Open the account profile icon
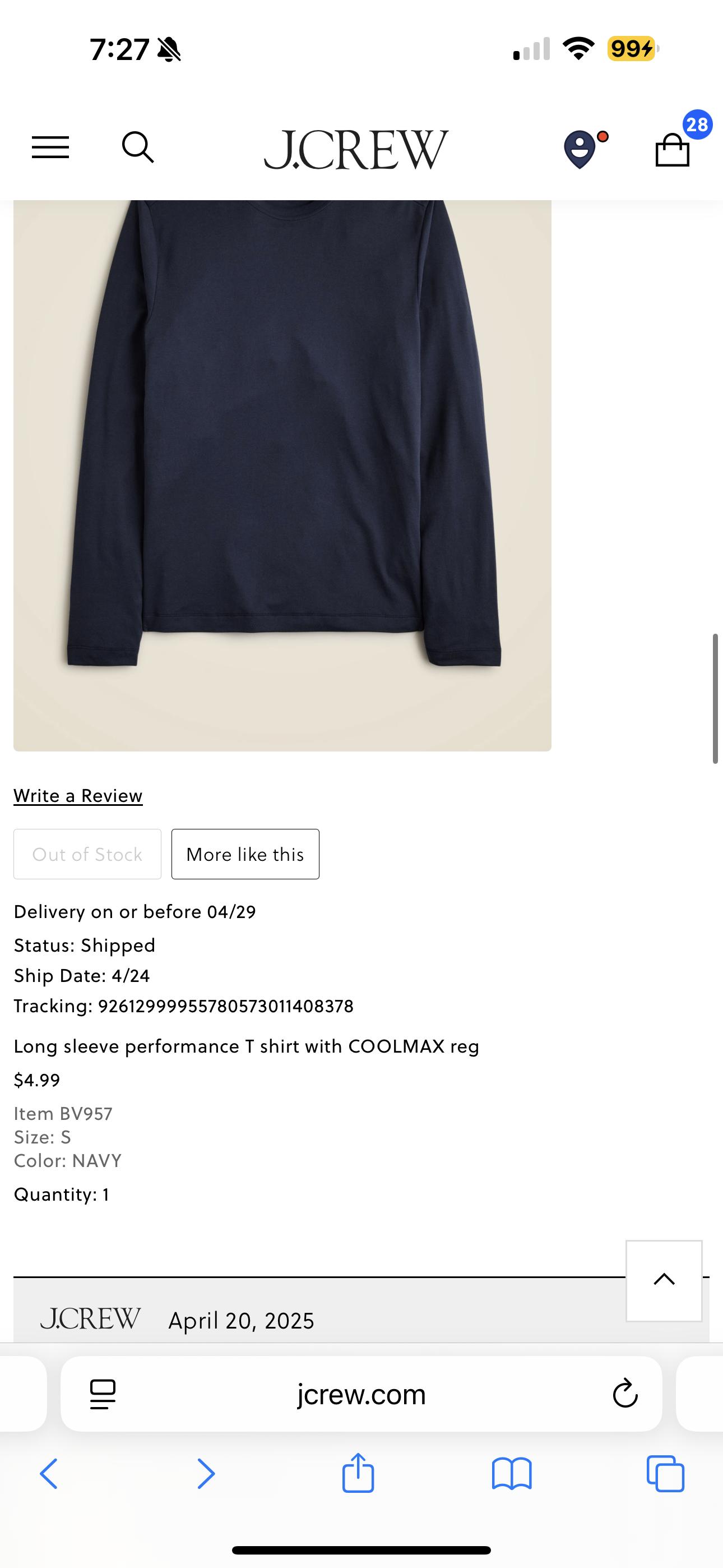This screenshot has width=723, height=1568. 580,149
